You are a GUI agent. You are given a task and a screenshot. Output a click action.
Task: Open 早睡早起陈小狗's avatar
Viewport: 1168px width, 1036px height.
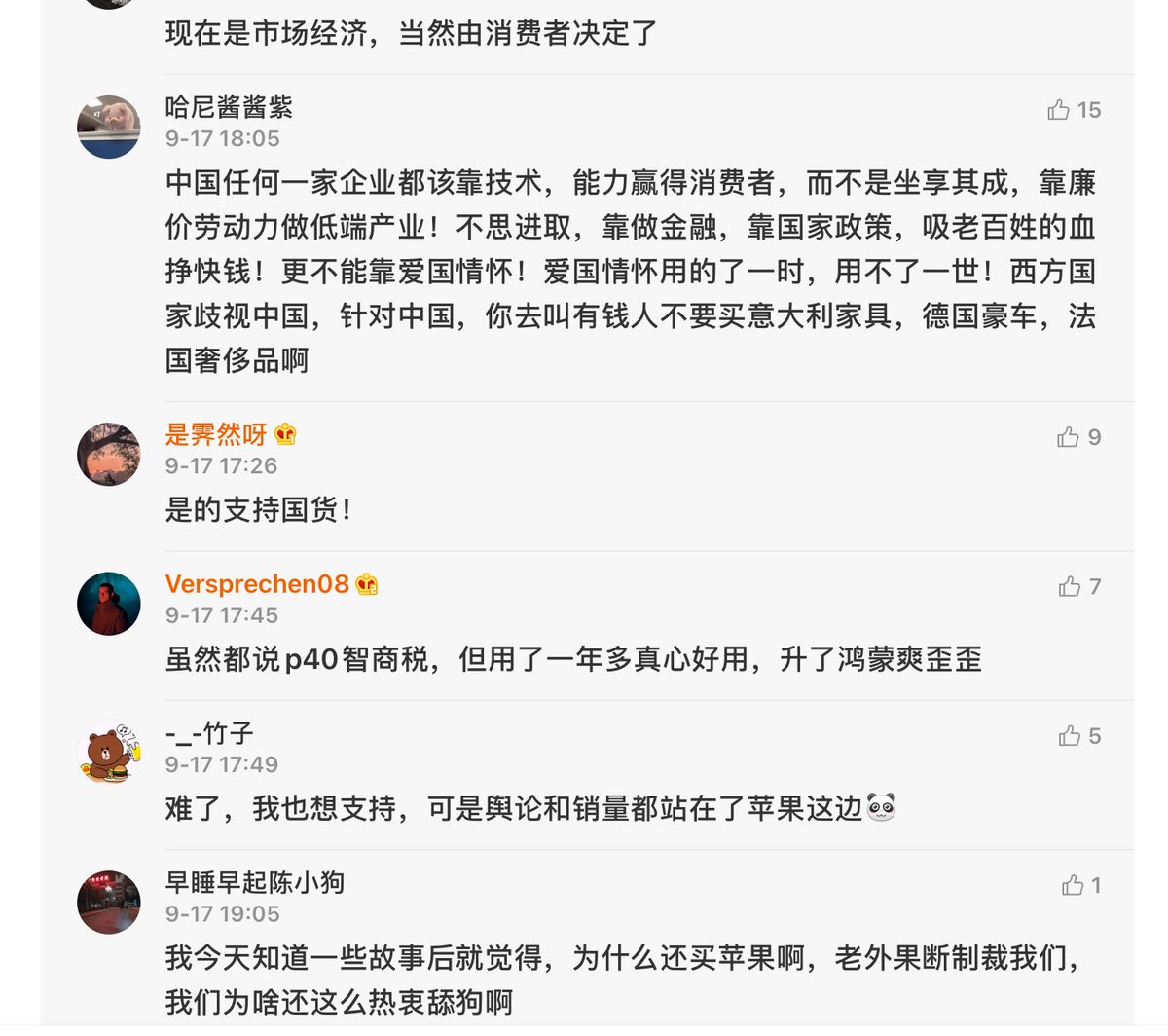pyautogui.click(x=109, y=902)
